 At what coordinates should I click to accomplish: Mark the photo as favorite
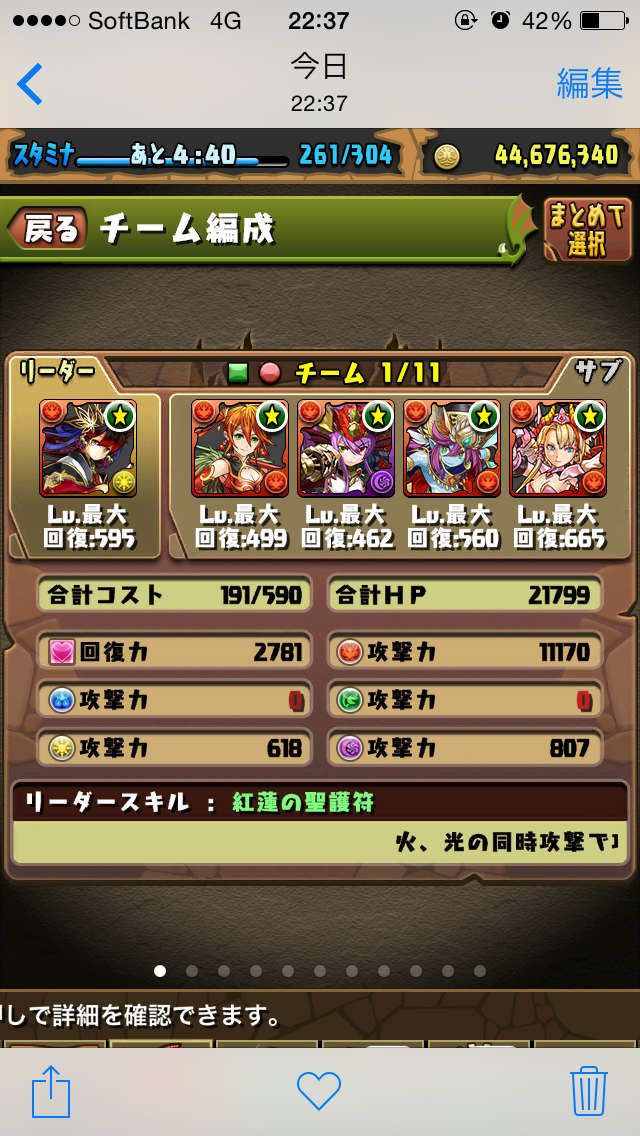[x=319, y=1090]
